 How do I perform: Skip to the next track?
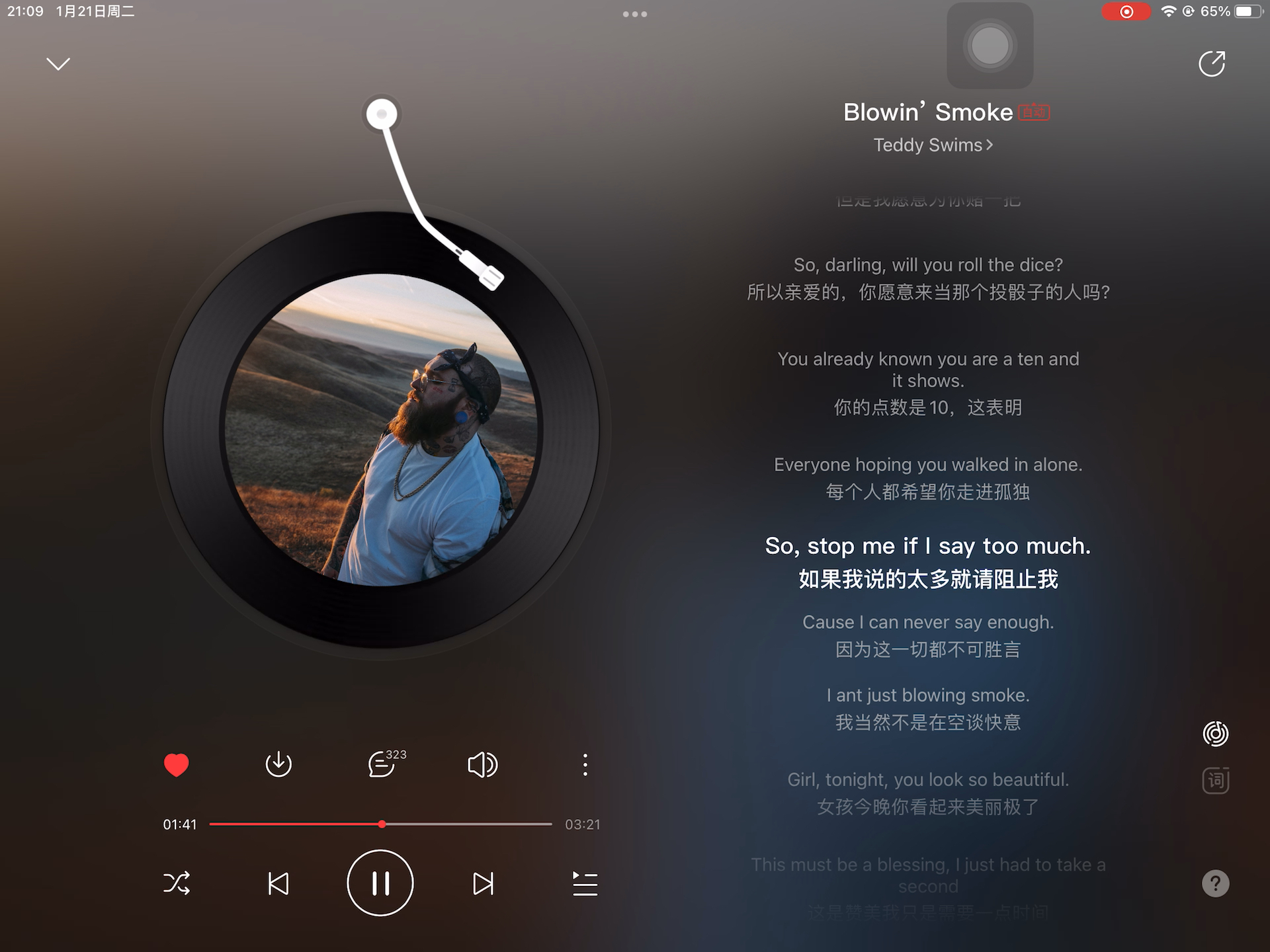[483, 883]
